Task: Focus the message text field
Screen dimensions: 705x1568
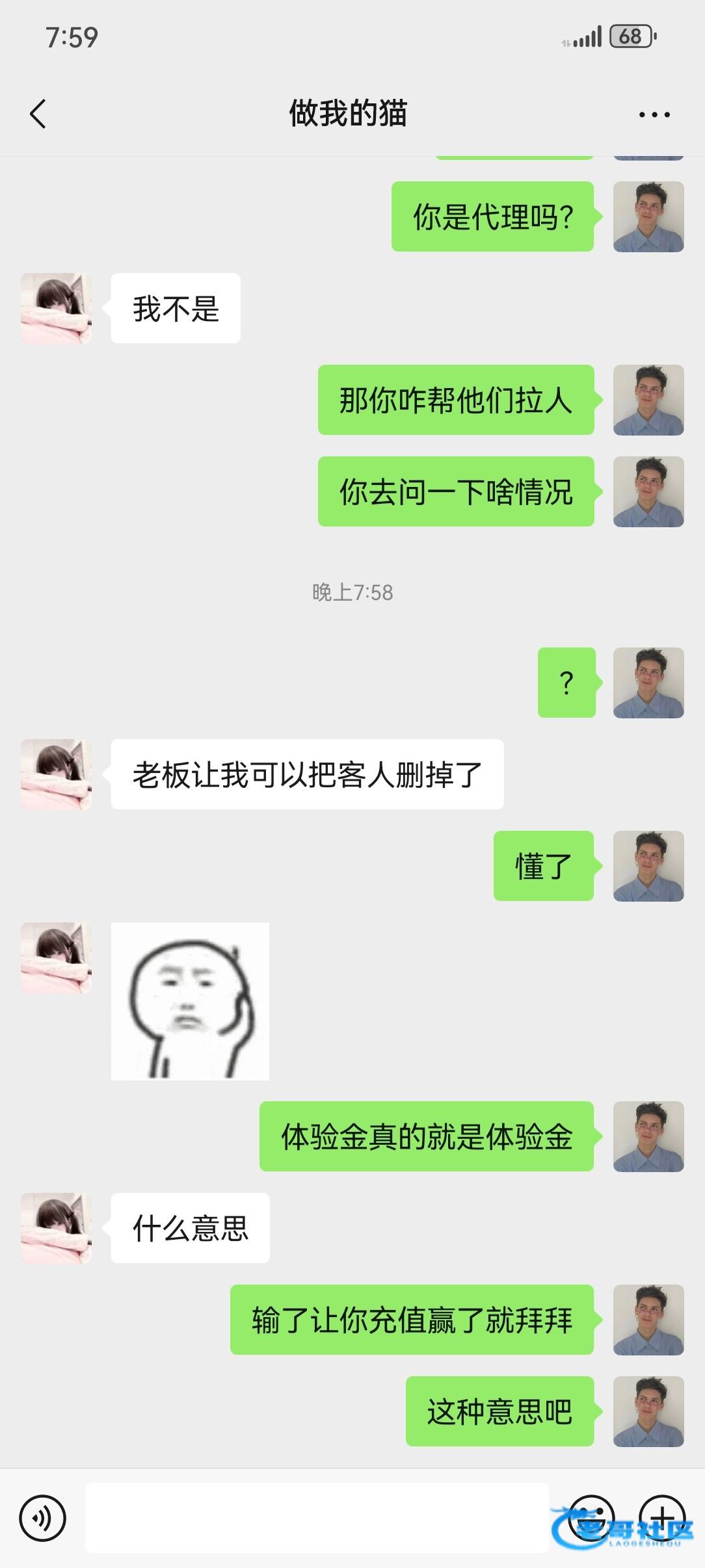Action: pos(317,1519)
